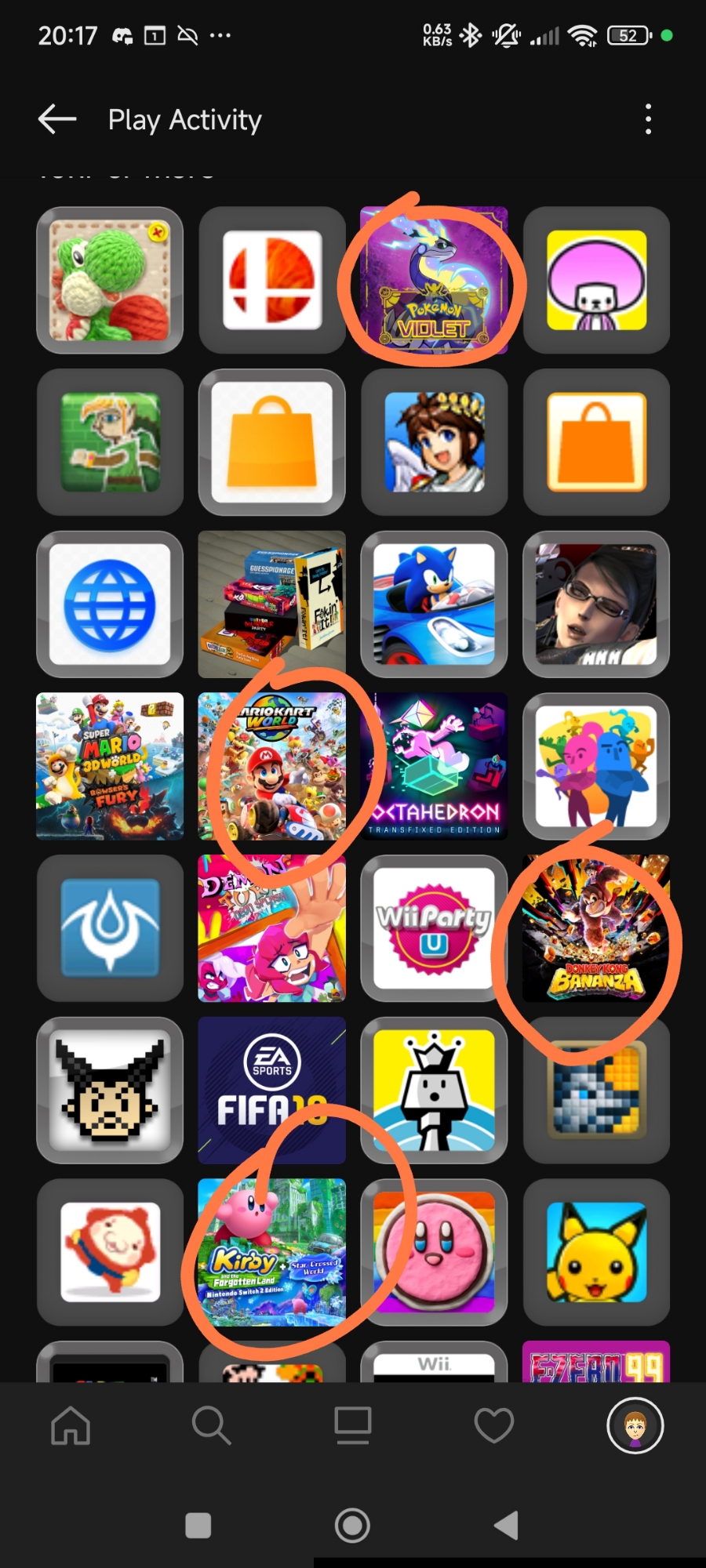Open Octahedron Transfixed Edition tile
The height and width of the screenshot is (1568, 706).
point(434,766)
